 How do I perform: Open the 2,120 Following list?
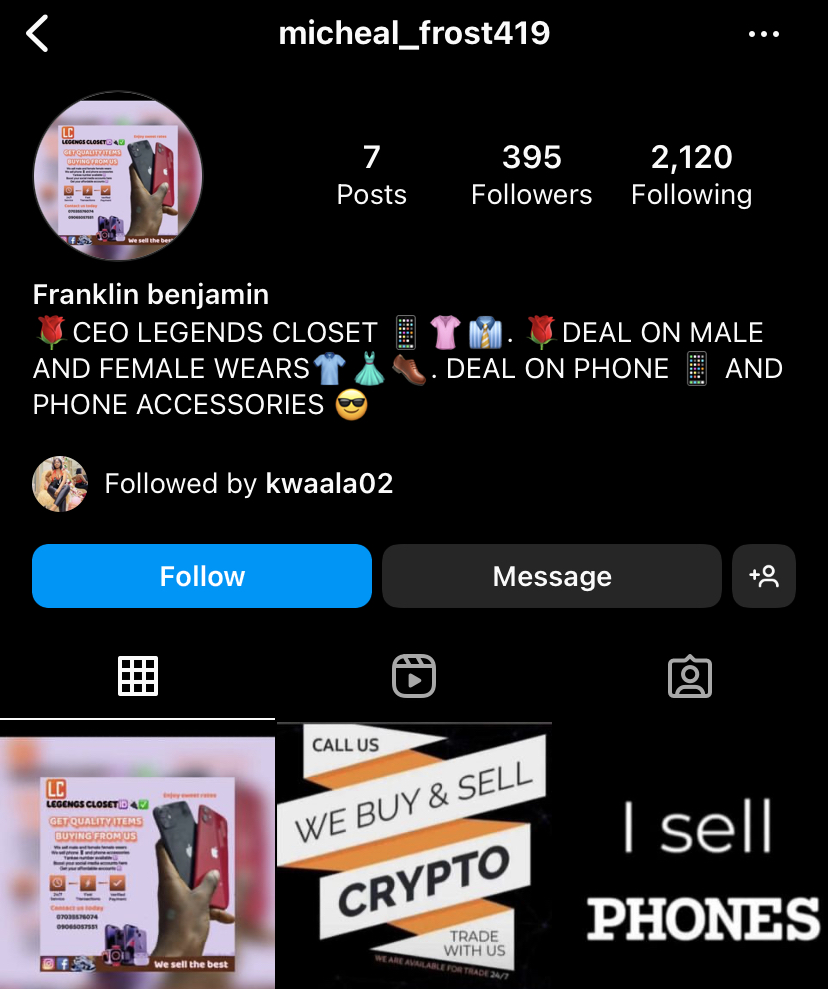pyautogui.click(x=691, y=174)
